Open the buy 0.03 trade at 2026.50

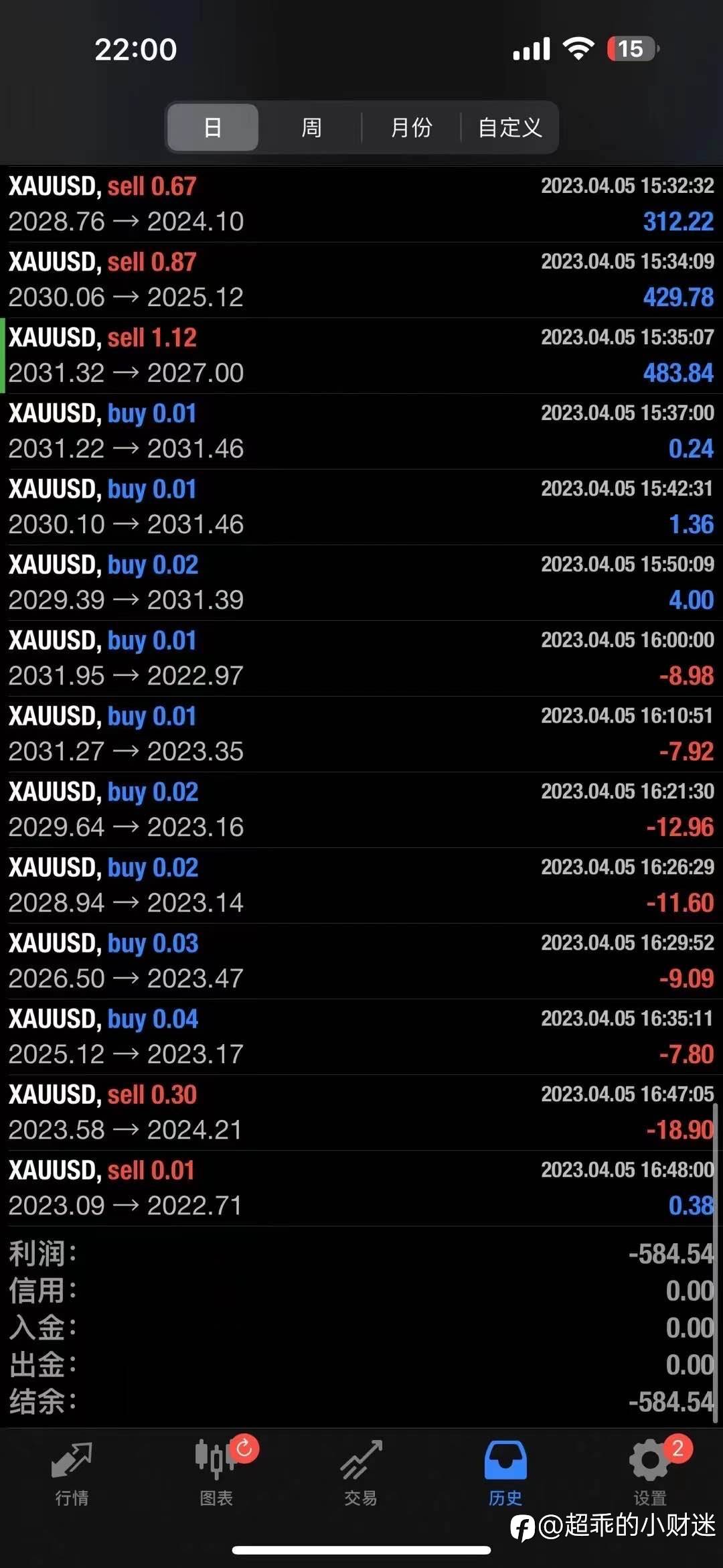pyautogui.click(x=361, y=961)
